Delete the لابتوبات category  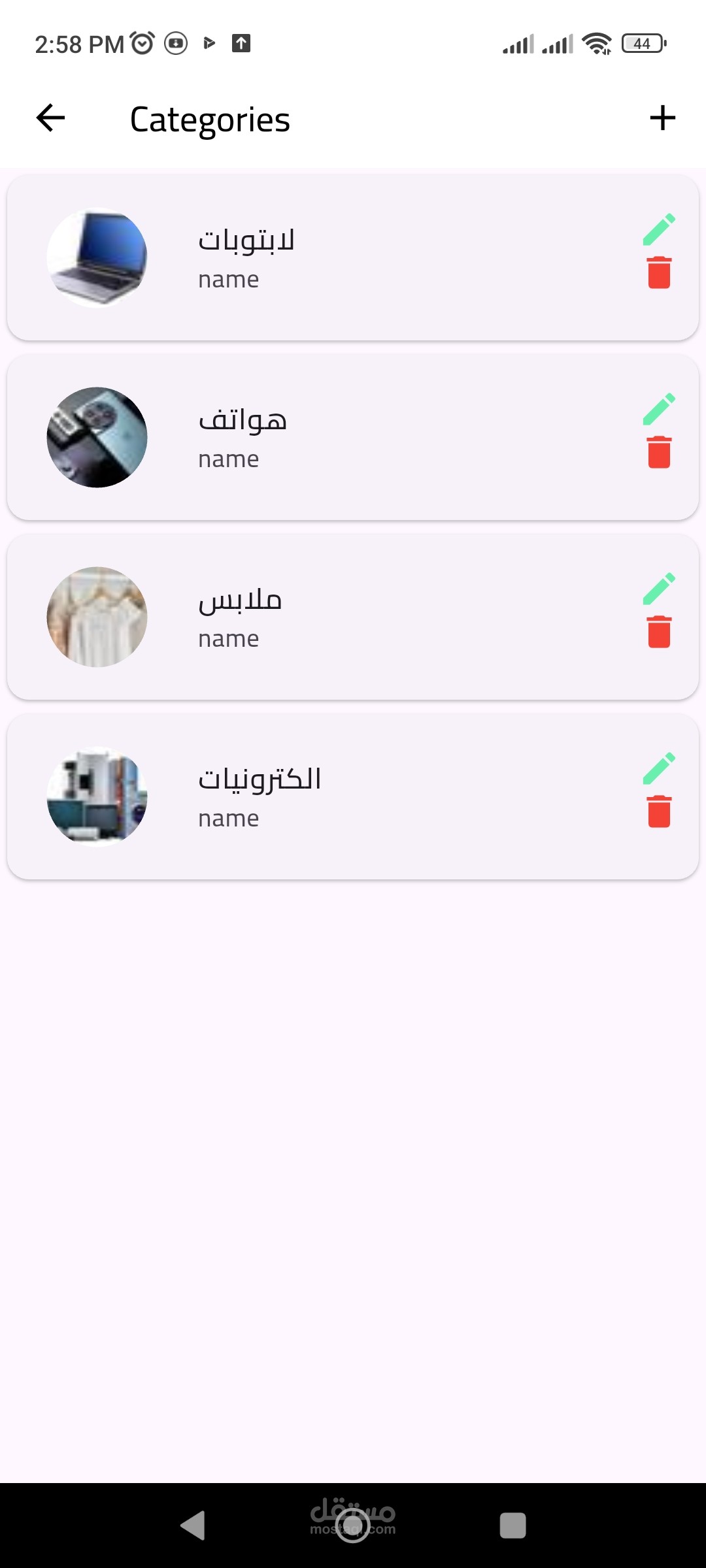click(659, 272)
